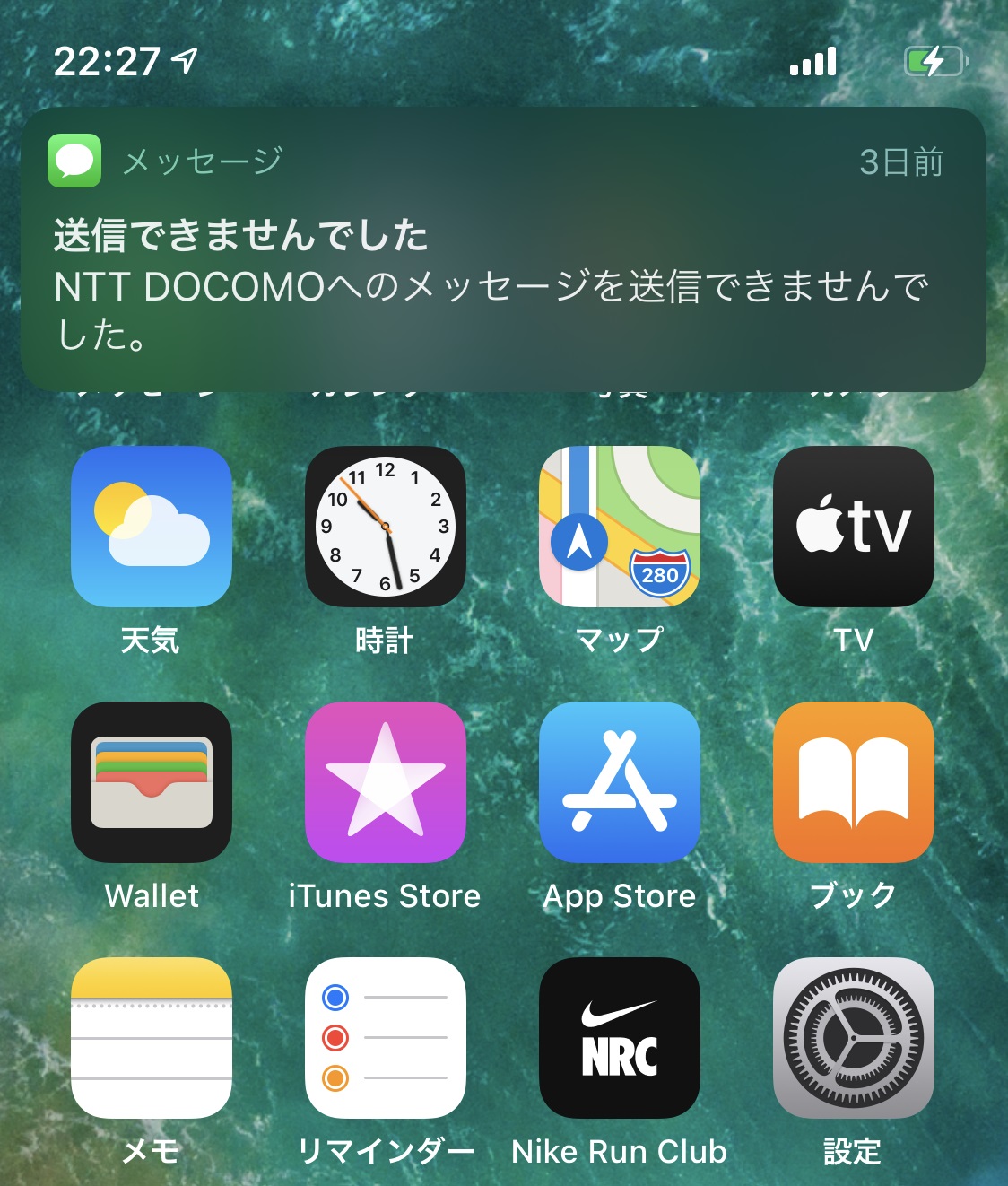
Task: Open the Wallet app
Action: coord(152,782)
